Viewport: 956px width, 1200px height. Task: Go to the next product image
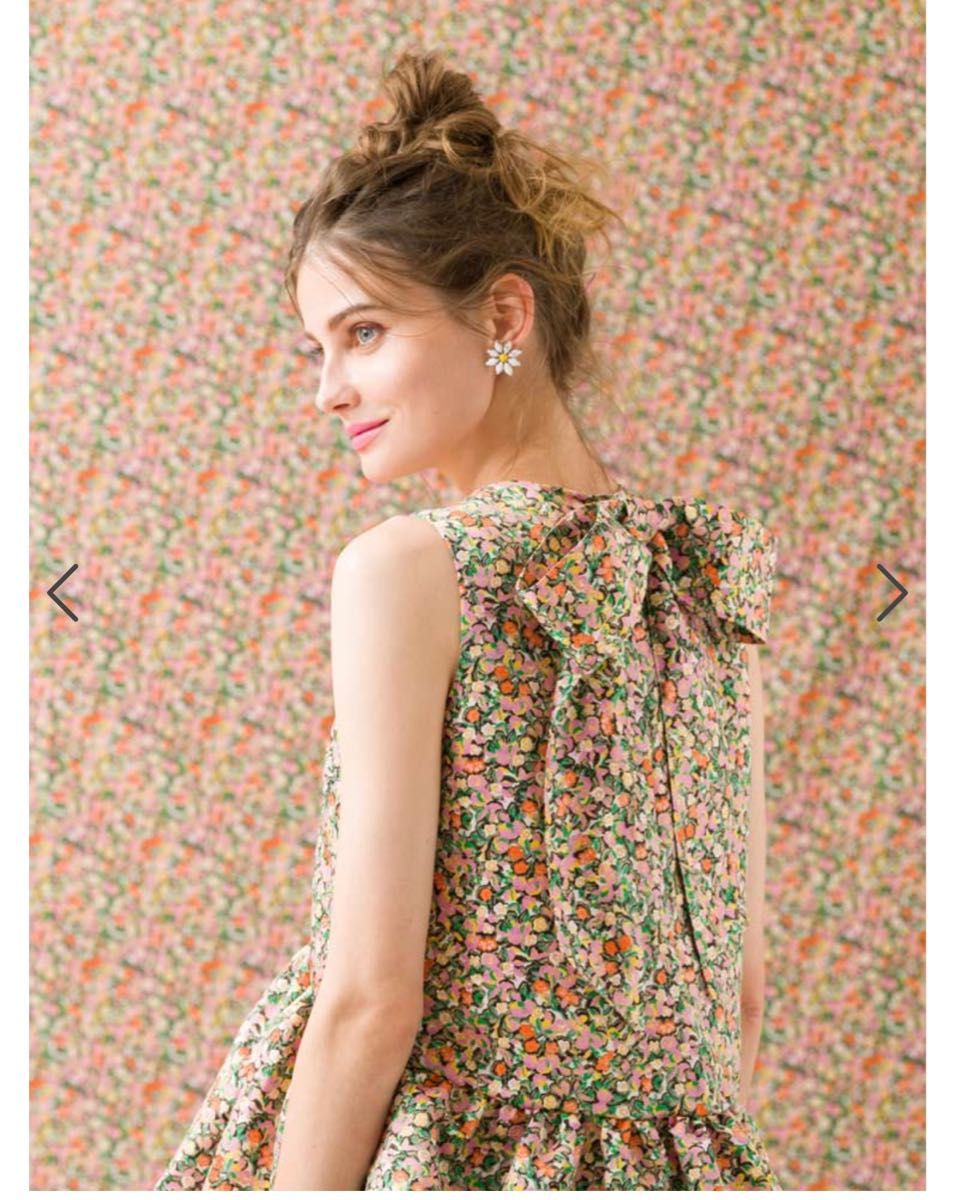(x=891, y=593)
